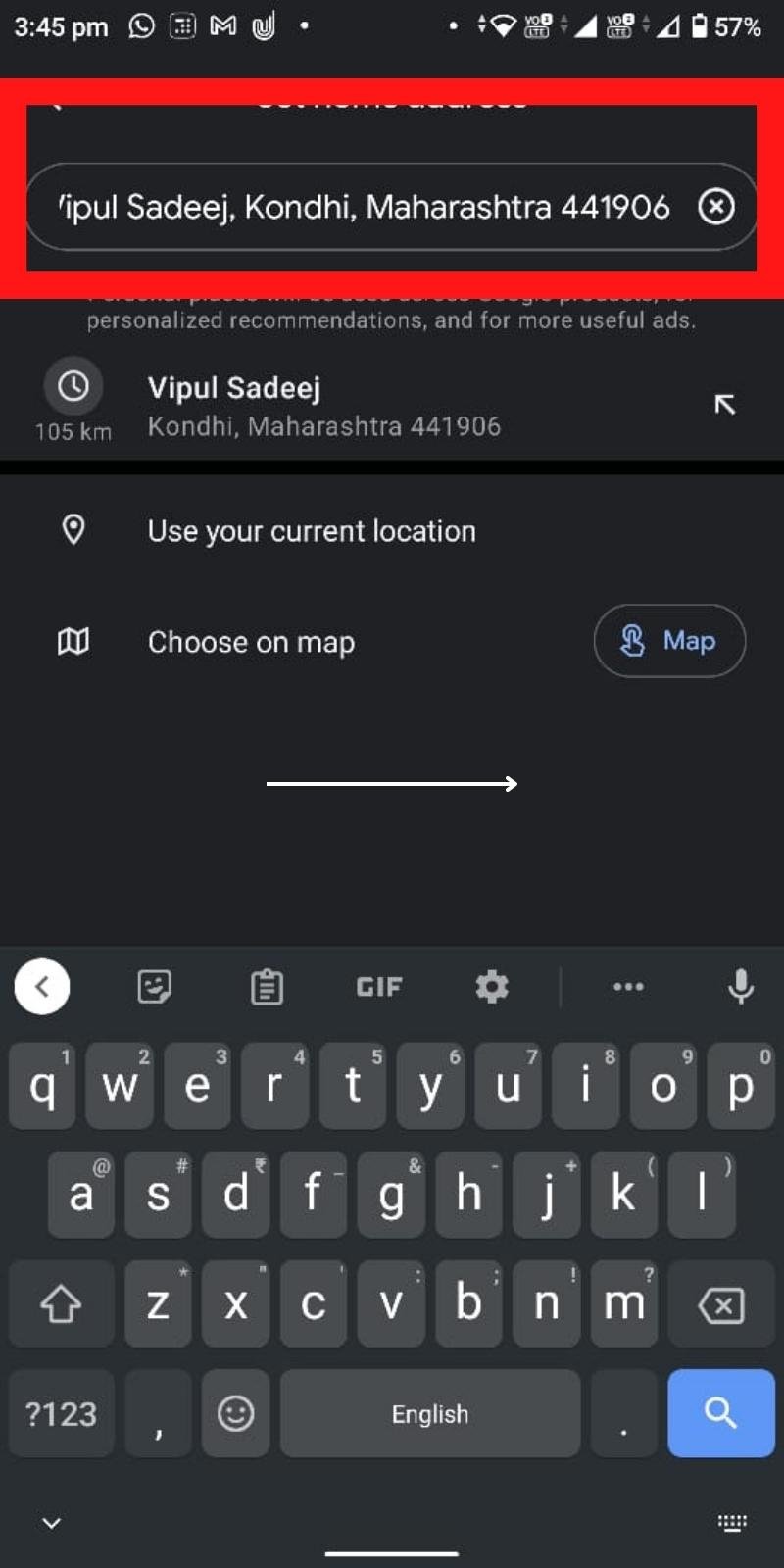Screen dimensions: 784x1568
Task: Open keyboard clipboard
Action: pyautogui.click(x=267, y=986)
